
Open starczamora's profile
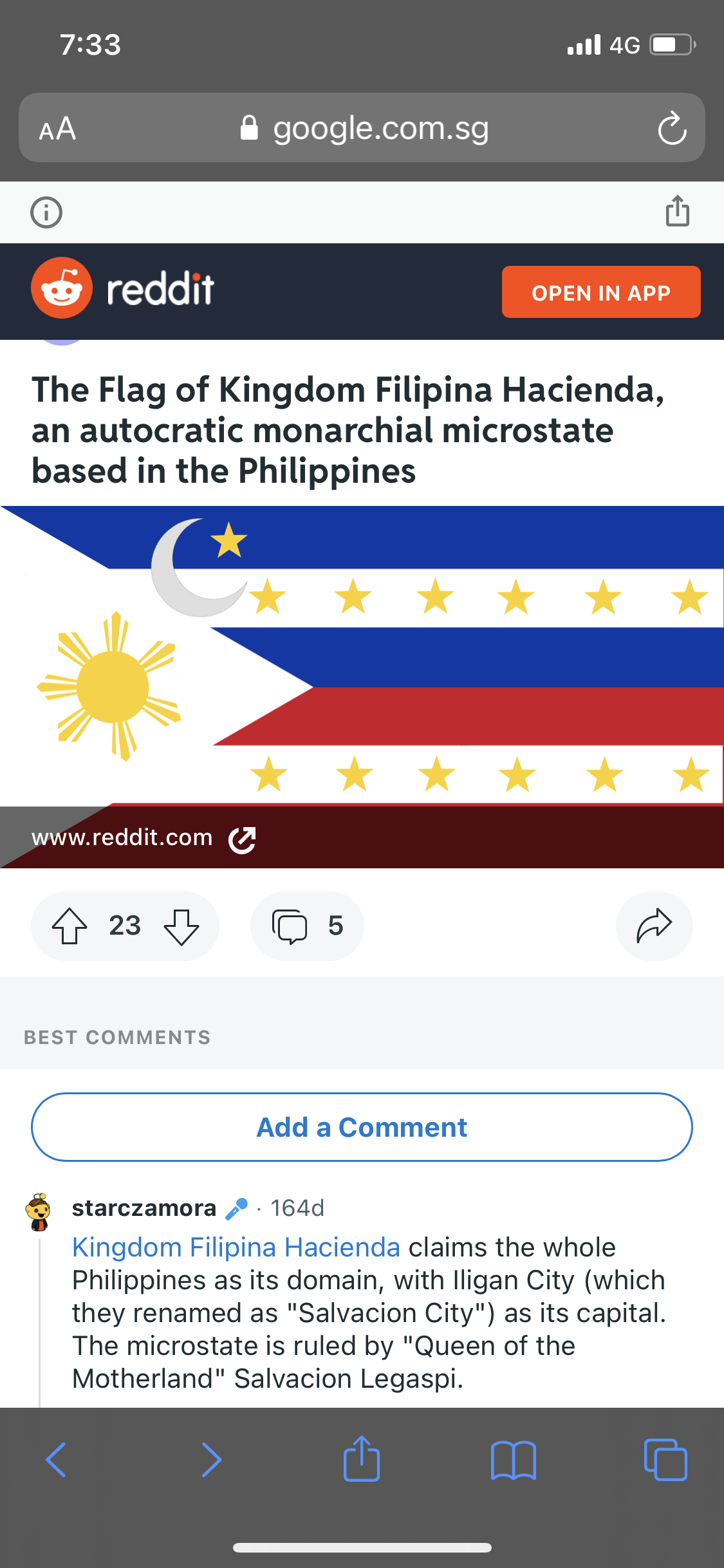(144, 1208)
